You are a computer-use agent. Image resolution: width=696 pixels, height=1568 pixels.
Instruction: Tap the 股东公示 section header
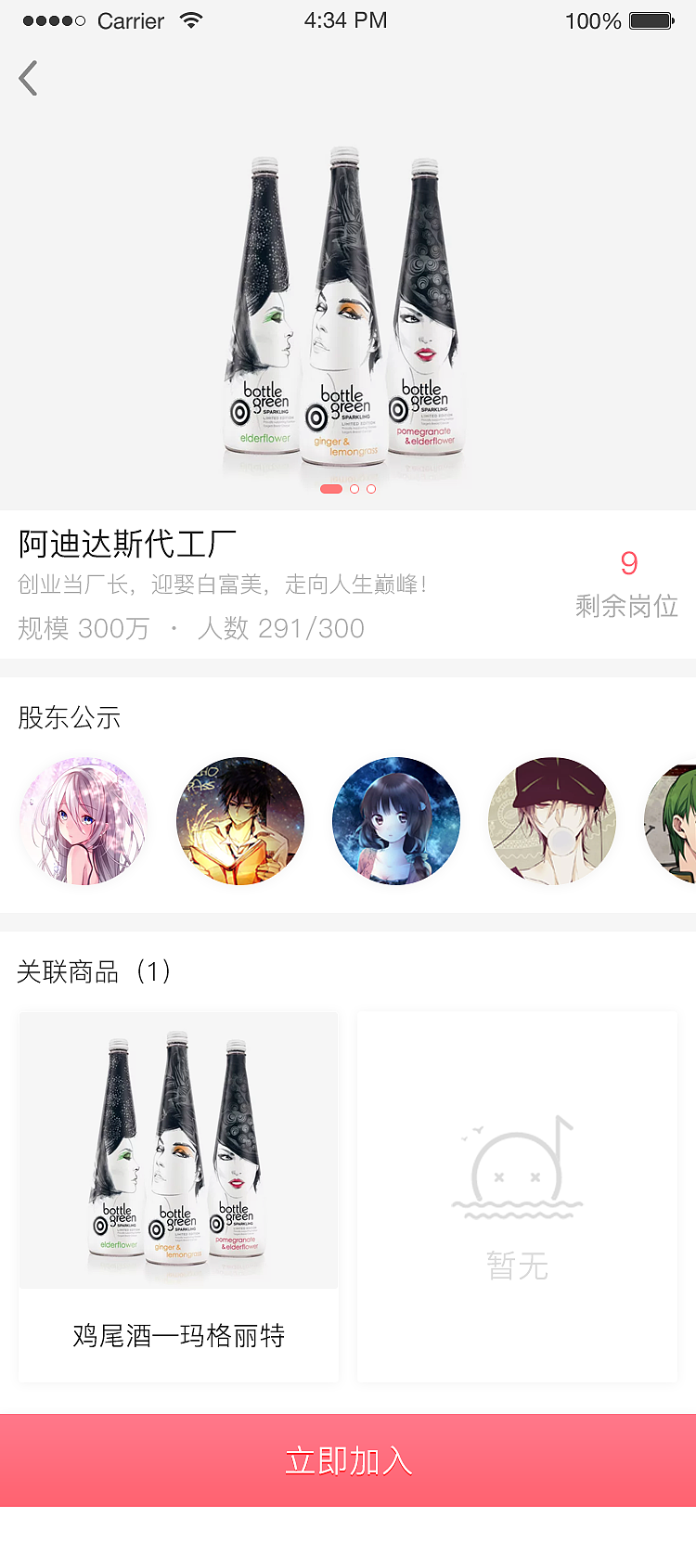pyautogui.click(x=66, y=717)
